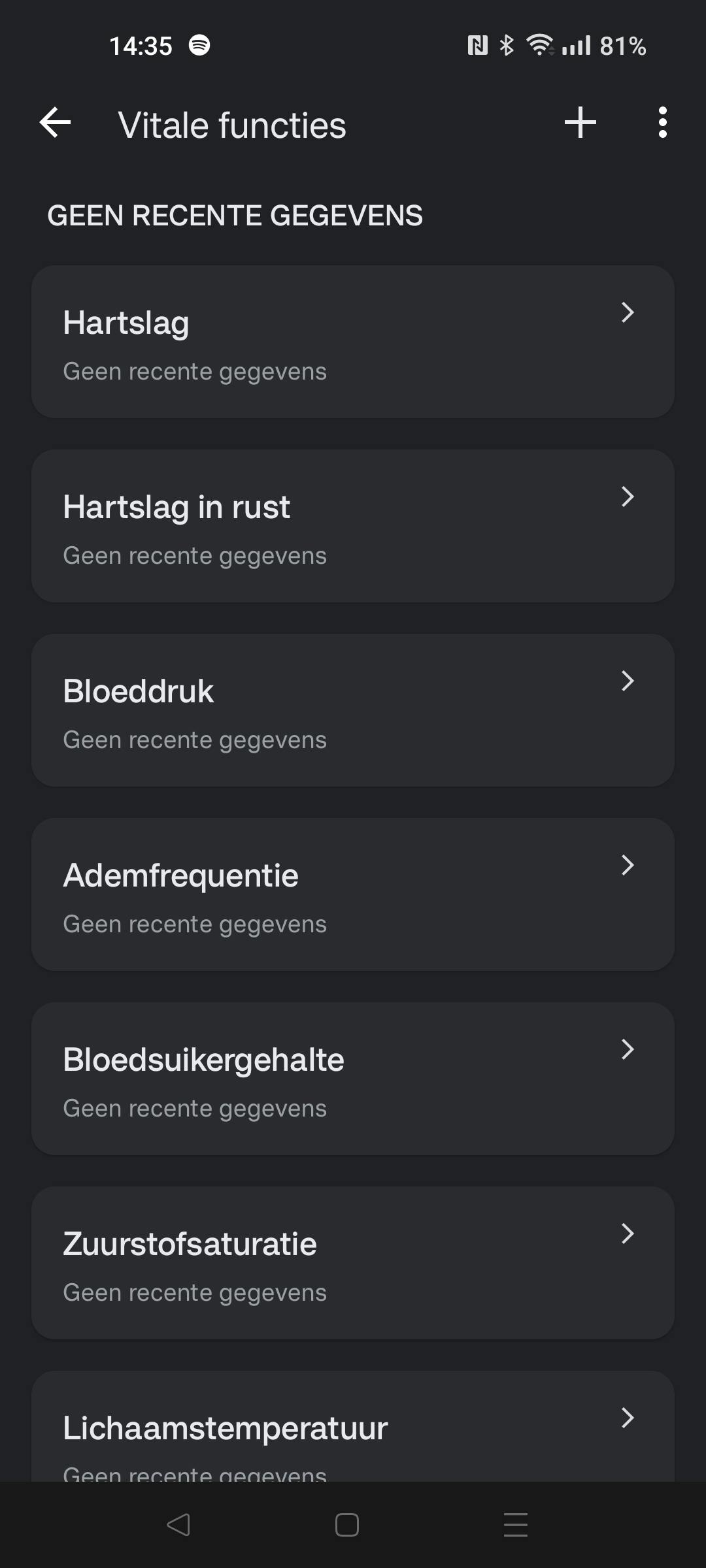Image resolution: width=706 pixels, height=1568 pixels.
Task: Open the Hartslag card
Action: [353, 342]
